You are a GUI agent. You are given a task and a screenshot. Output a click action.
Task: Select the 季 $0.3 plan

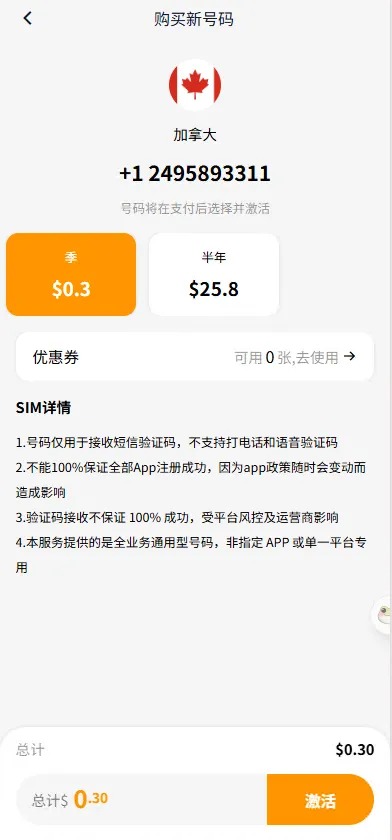point(71,274)
